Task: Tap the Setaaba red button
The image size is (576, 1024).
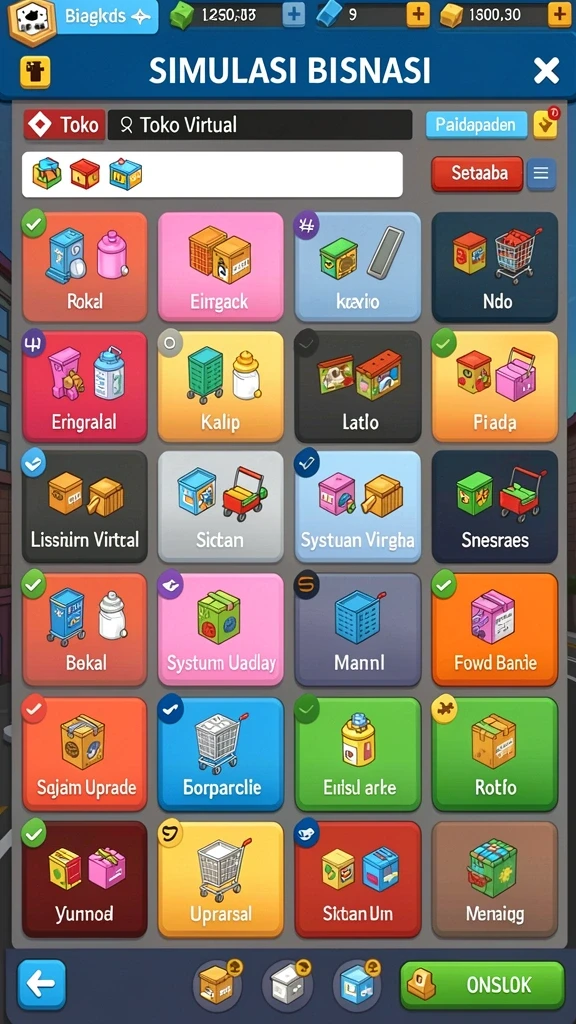Action: pyautogui.click(x=477, y=173)
